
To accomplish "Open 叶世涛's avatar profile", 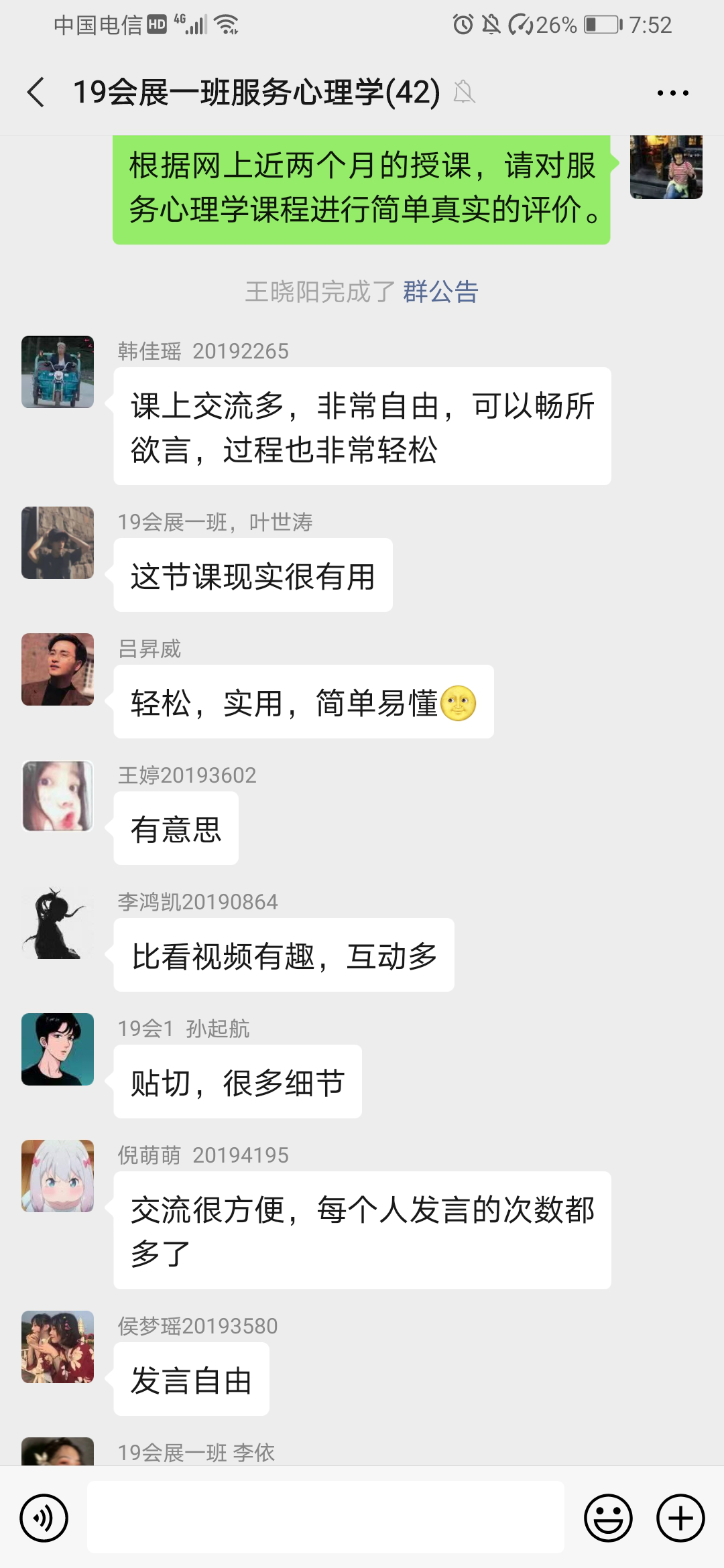I will (58, 543).
